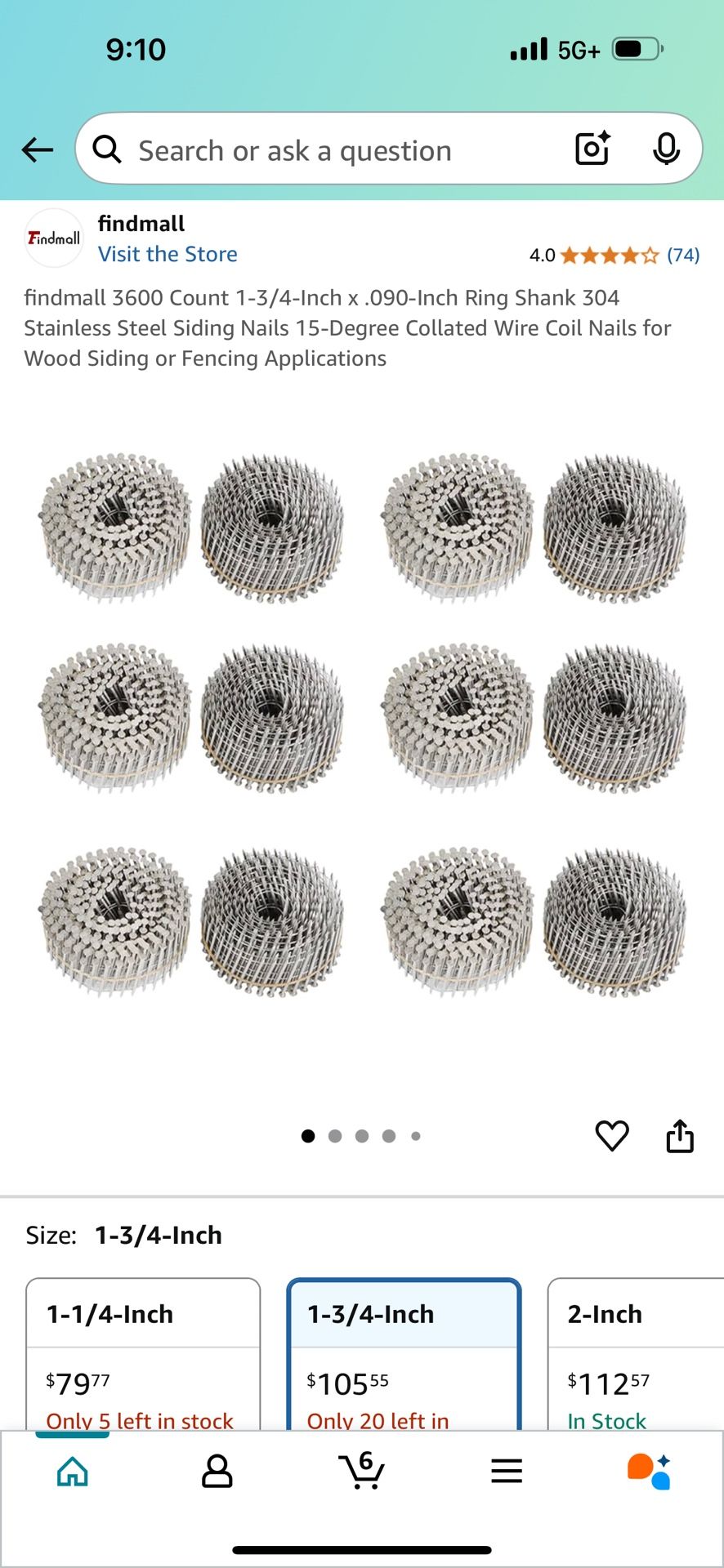Screen dimensions: 724x1568
Task: Tap the search or ask a question field
Action: (x=327, y=150)
